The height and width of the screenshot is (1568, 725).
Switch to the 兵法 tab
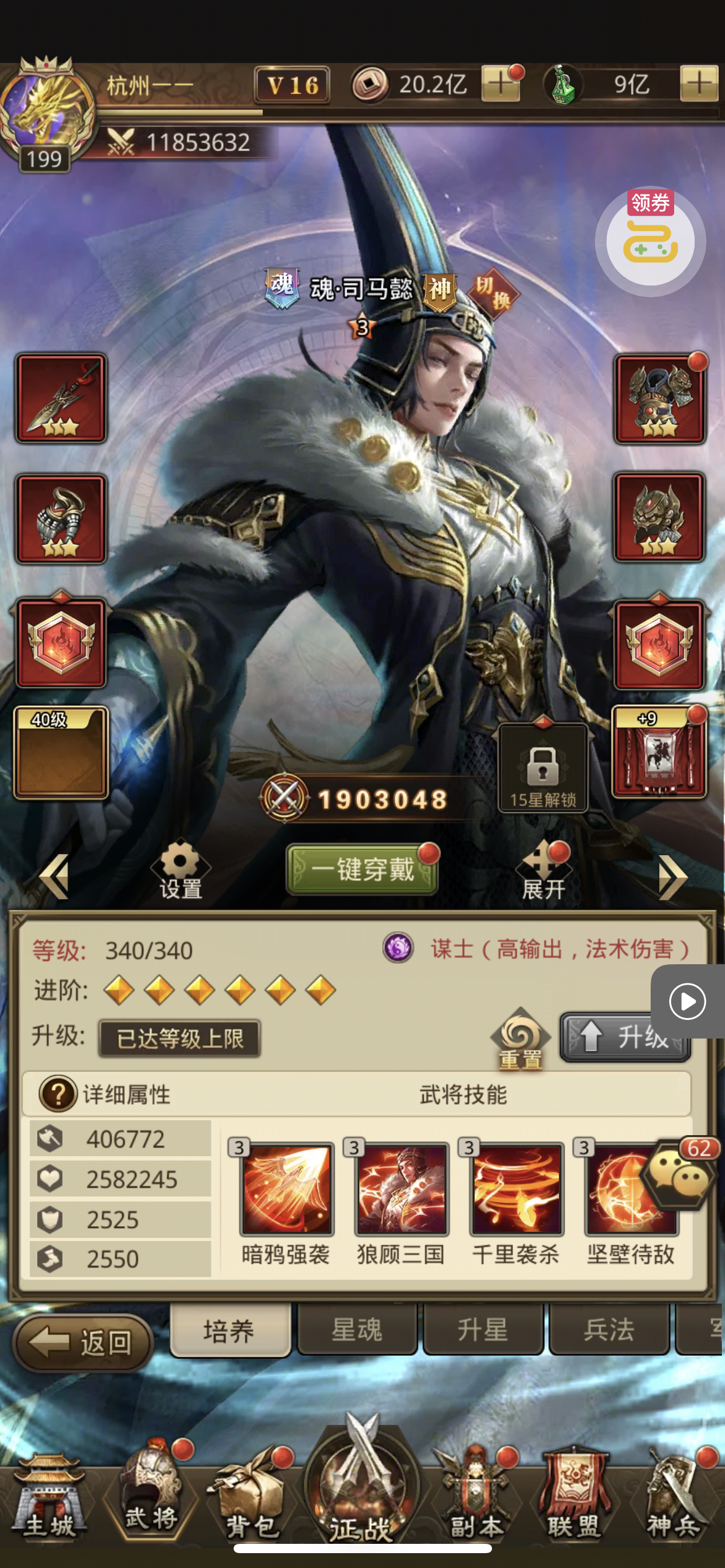click(609, 1330)
